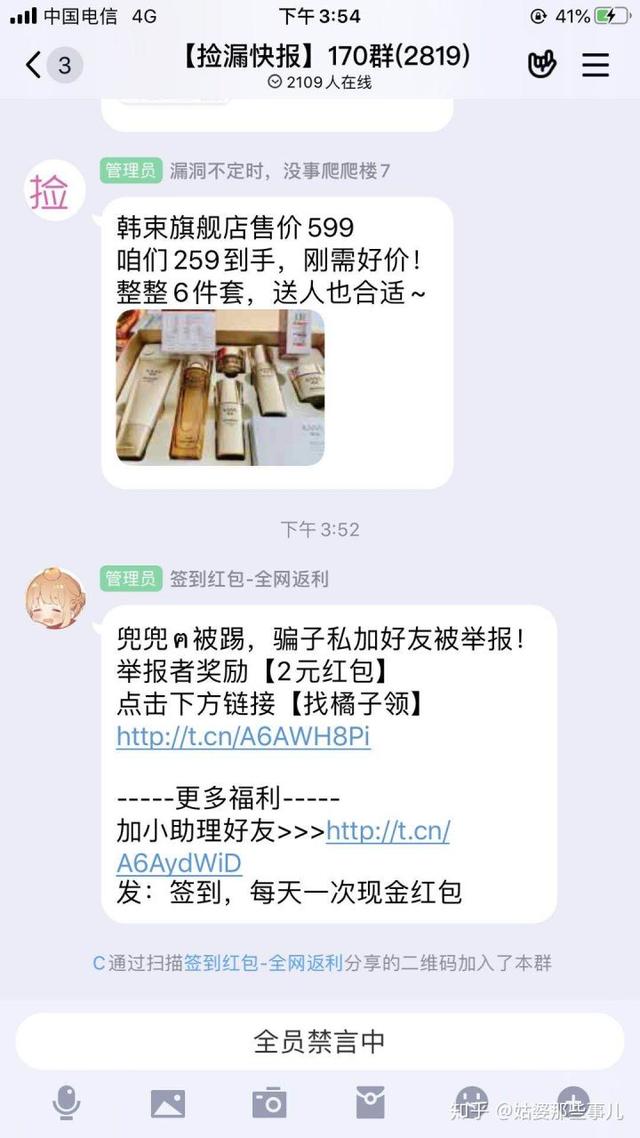Viewport: 640px width, 1138px height.
Task: Open the skincare set product image
Action: (x=220, y=387)
